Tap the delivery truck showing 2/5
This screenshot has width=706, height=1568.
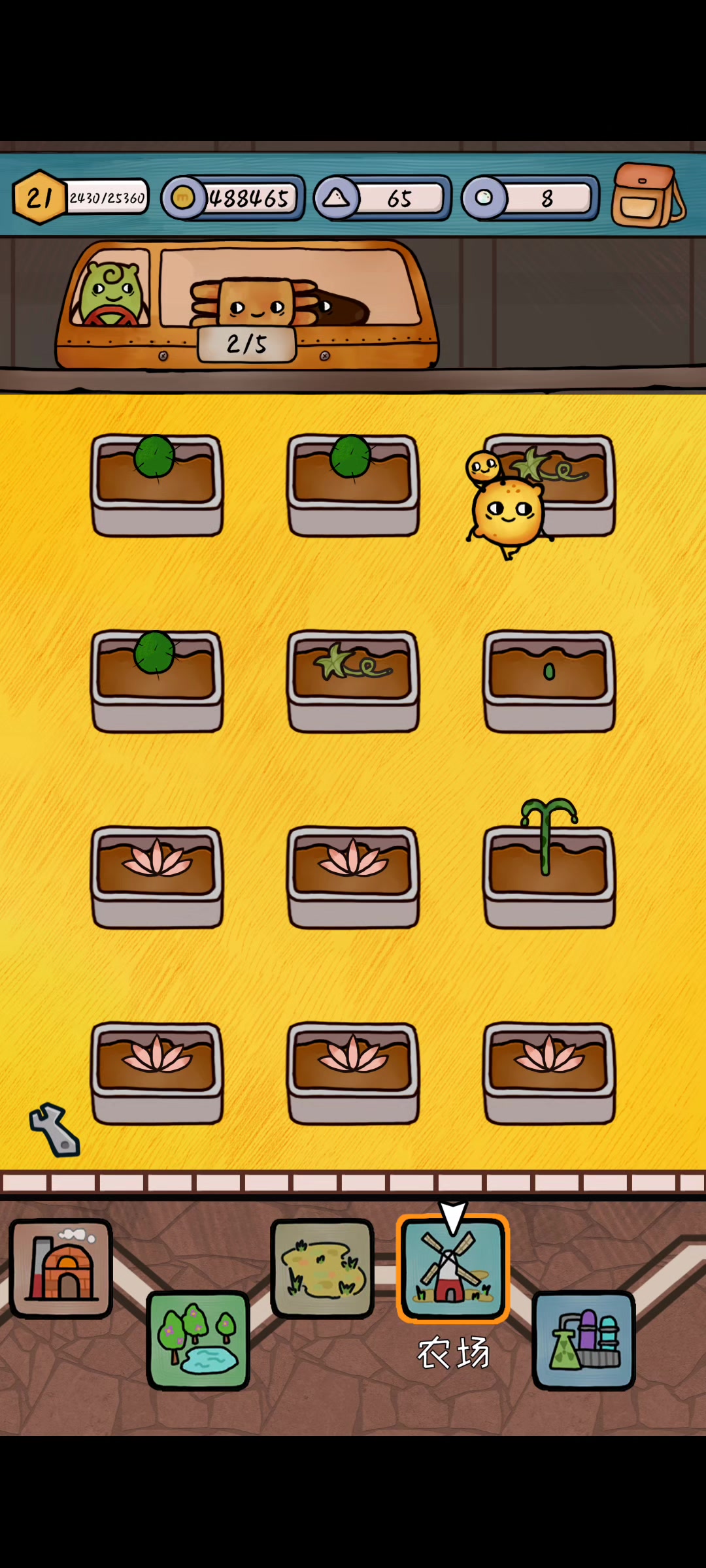(247, 306)
